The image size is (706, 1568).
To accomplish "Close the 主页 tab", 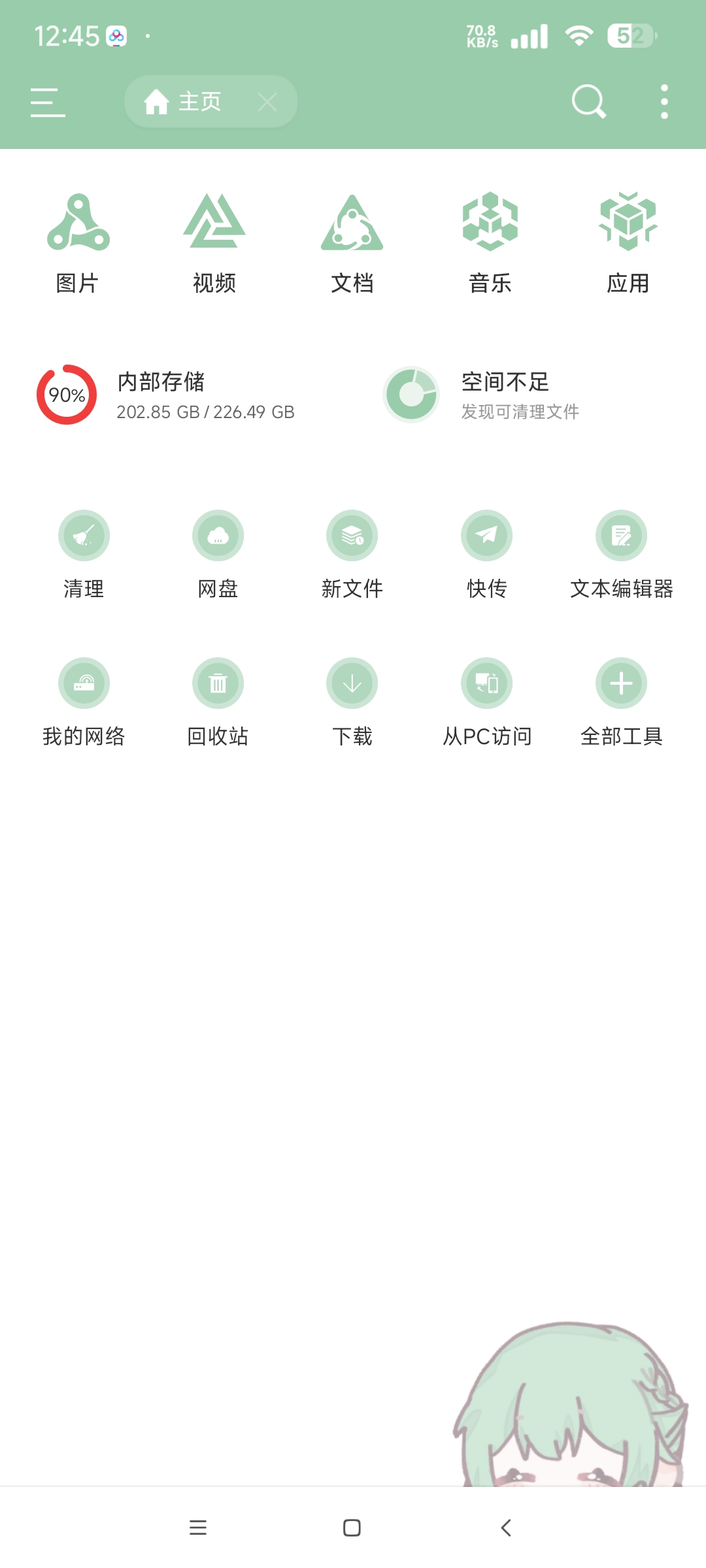I will click(x=267, y=102).
